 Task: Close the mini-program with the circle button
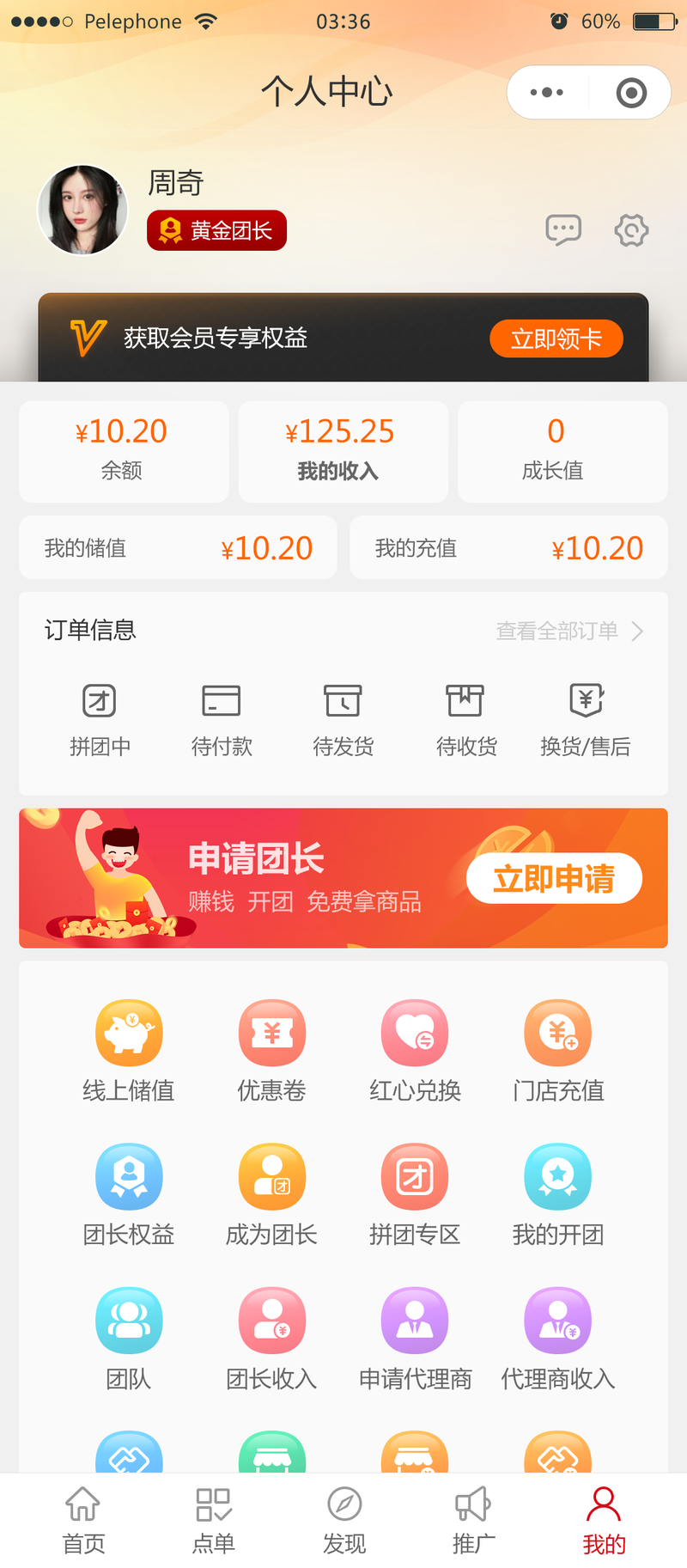[x=631, y=92]
